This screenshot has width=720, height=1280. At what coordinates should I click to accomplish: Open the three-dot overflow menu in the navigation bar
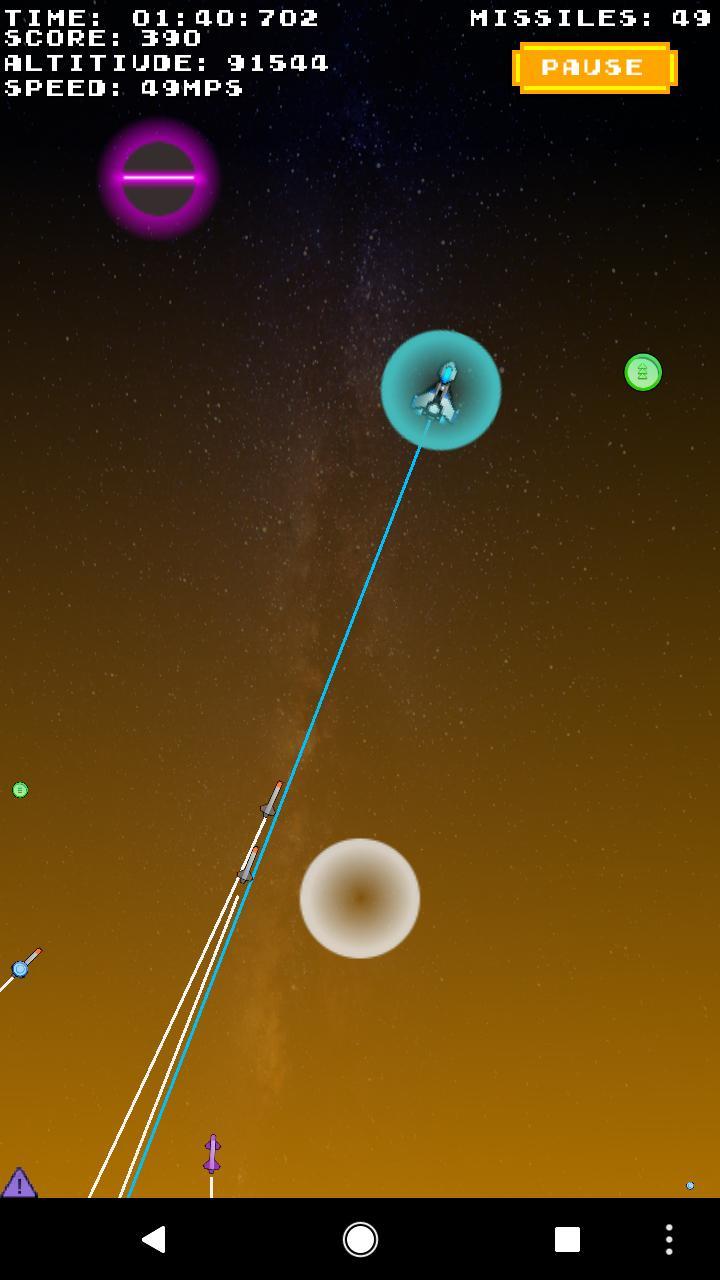coord(668,1239)
